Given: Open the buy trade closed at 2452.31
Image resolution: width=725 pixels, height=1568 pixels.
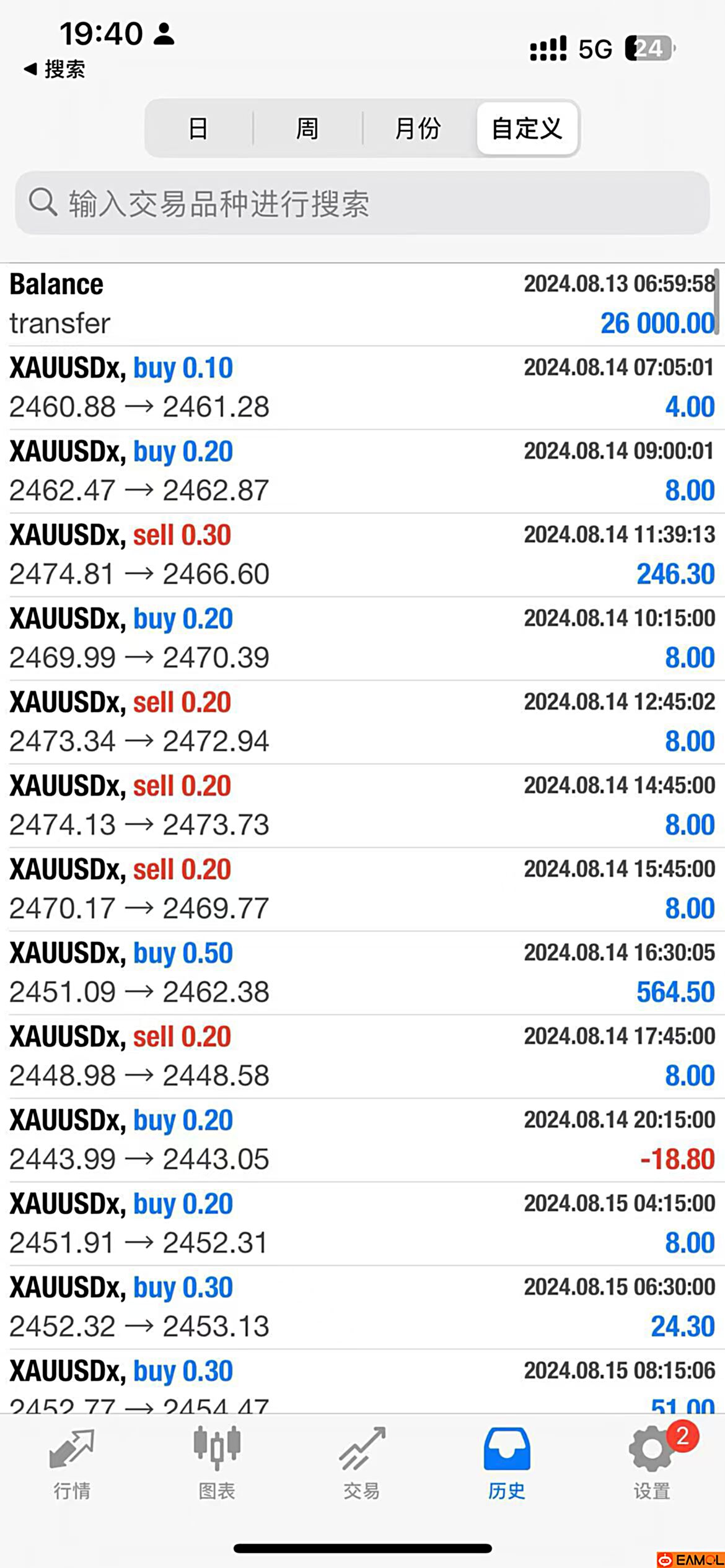Looking at the screenshot, I should pyautogui.click(x=362, y=1224).
